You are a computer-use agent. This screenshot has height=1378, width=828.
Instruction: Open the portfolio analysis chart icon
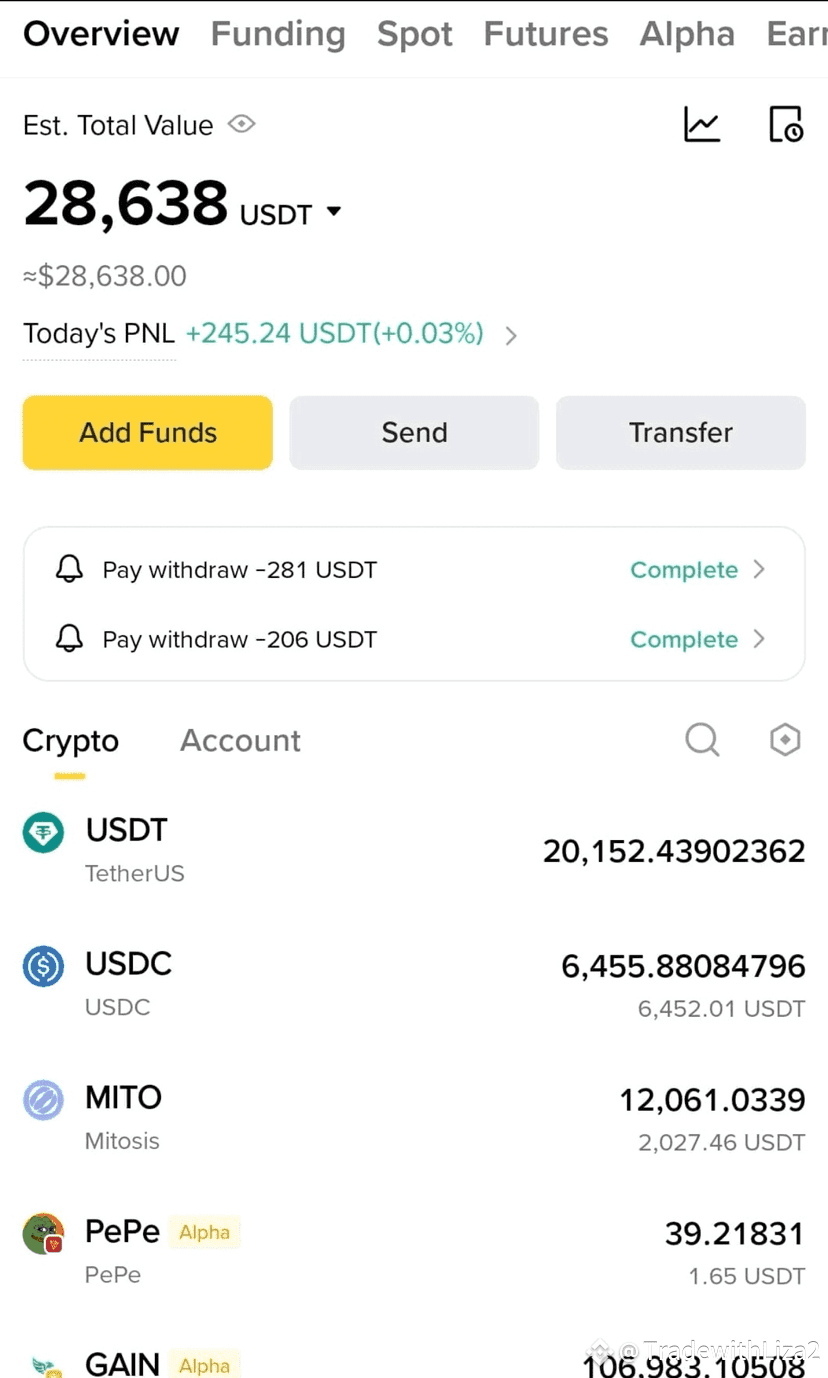702,124
